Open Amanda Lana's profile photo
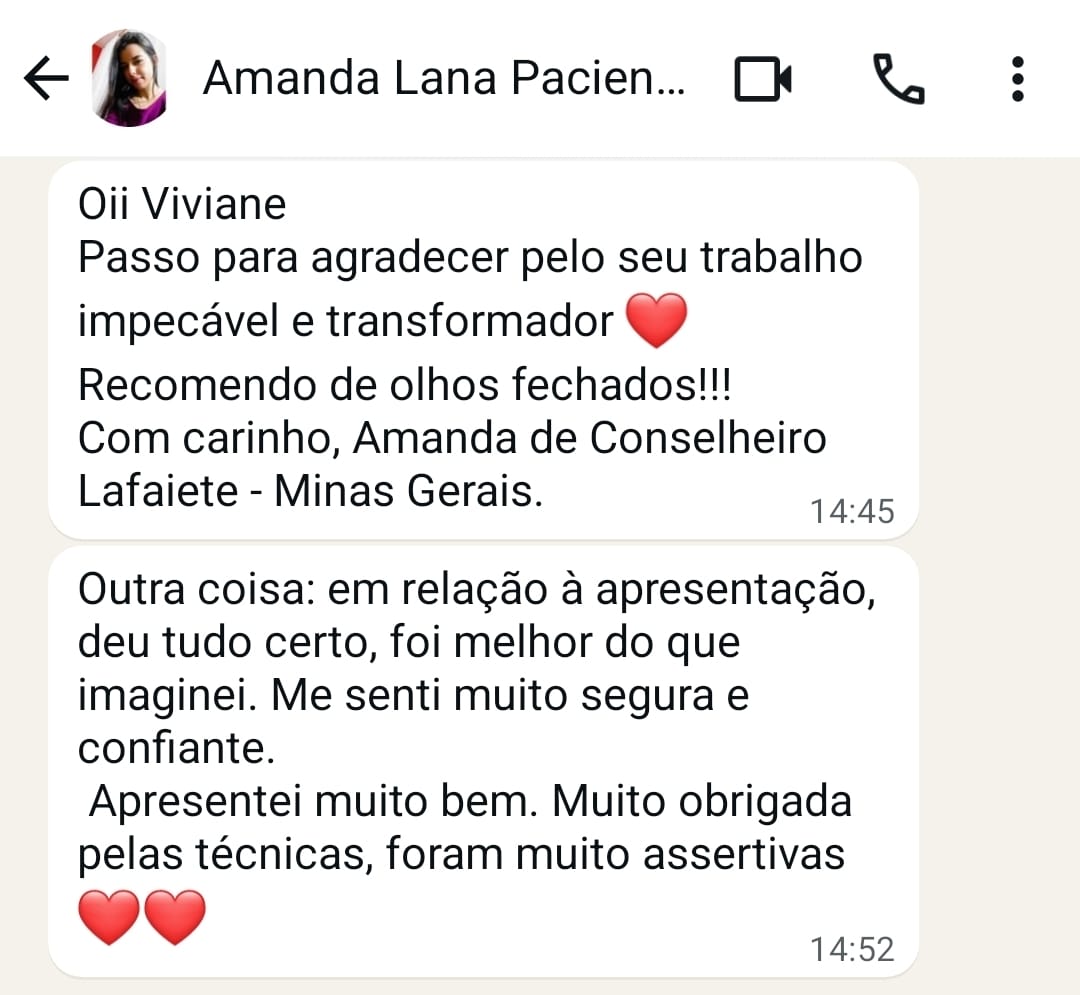This screenshot has height=995, width=1080. pyautogui.click(x=129, y=79)
